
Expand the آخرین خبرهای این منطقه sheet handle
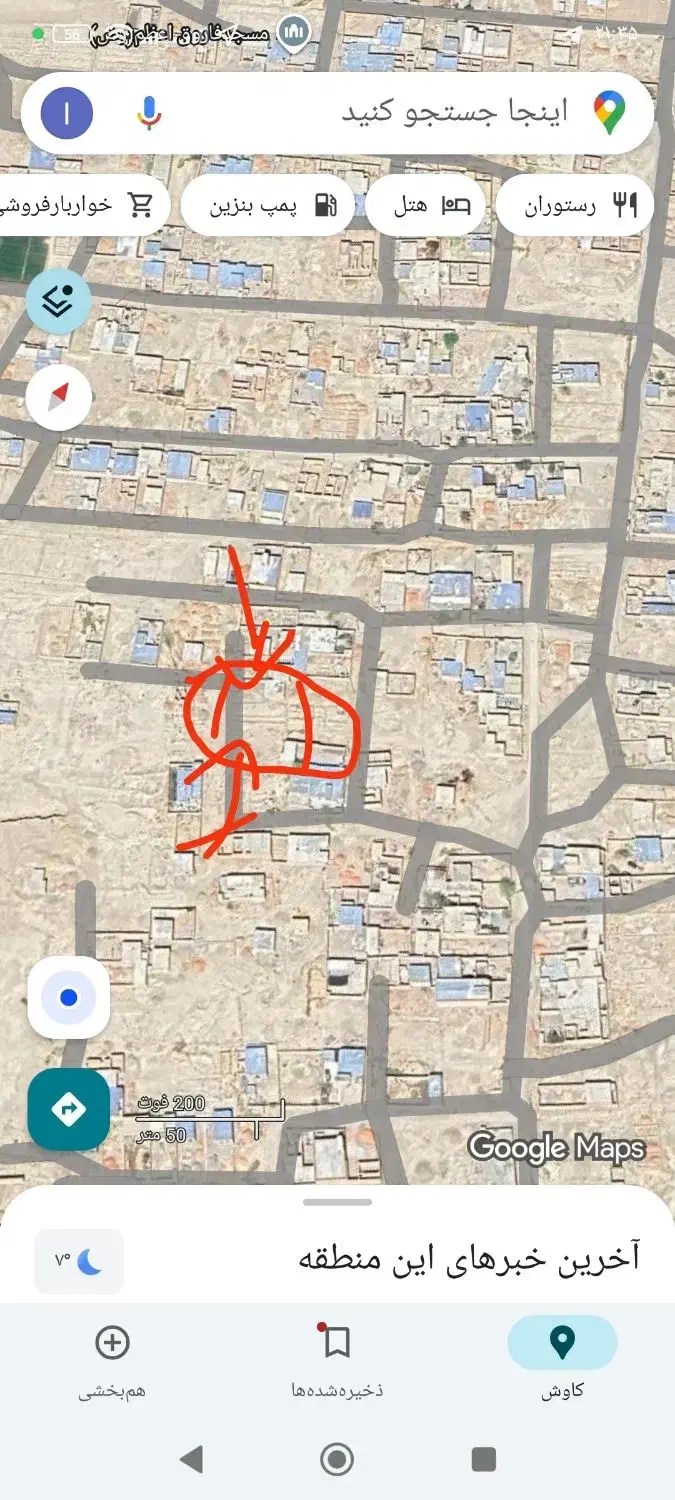[337, 1202]
